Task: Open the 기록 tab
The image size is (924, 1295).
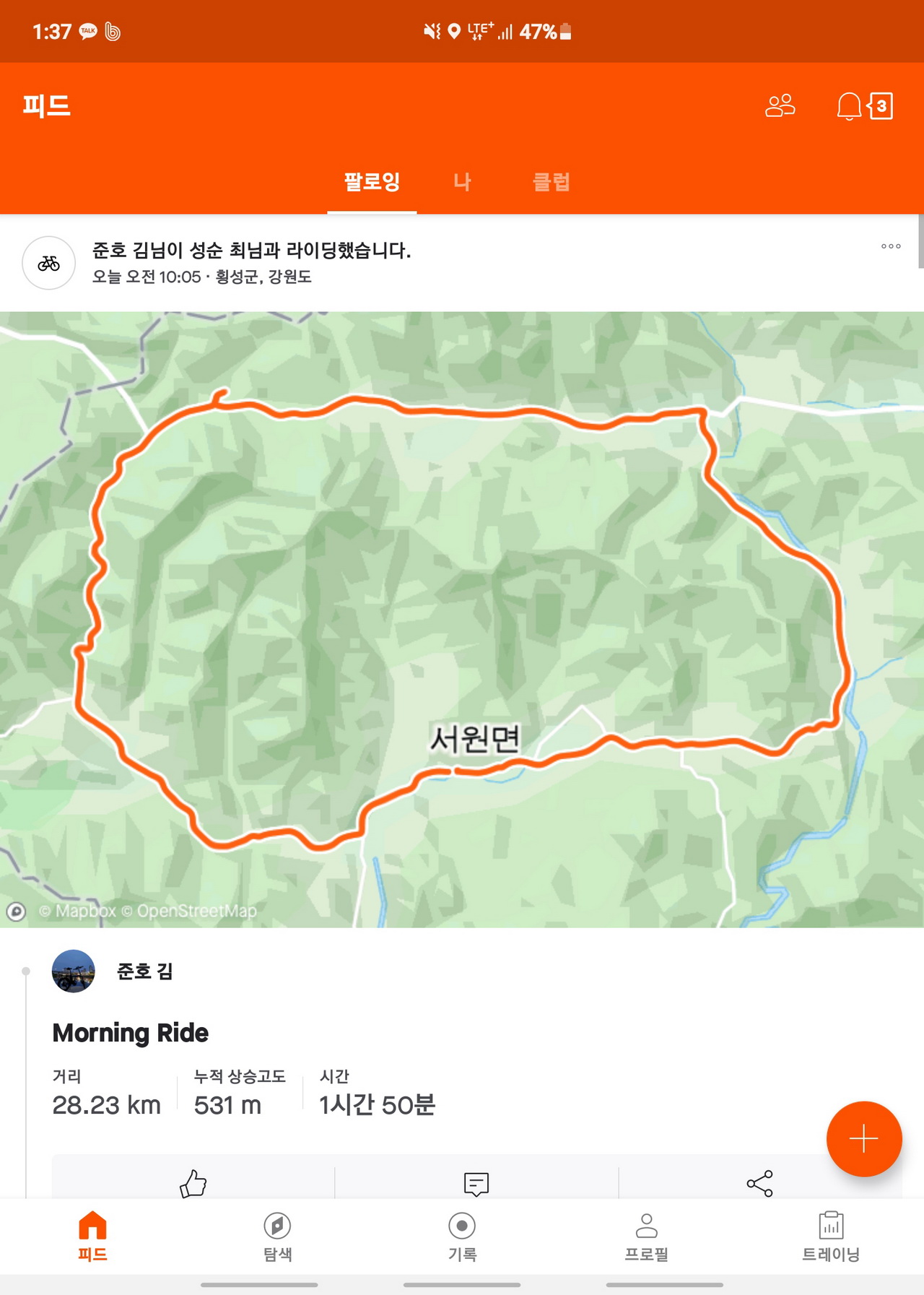Action: 462,1236
